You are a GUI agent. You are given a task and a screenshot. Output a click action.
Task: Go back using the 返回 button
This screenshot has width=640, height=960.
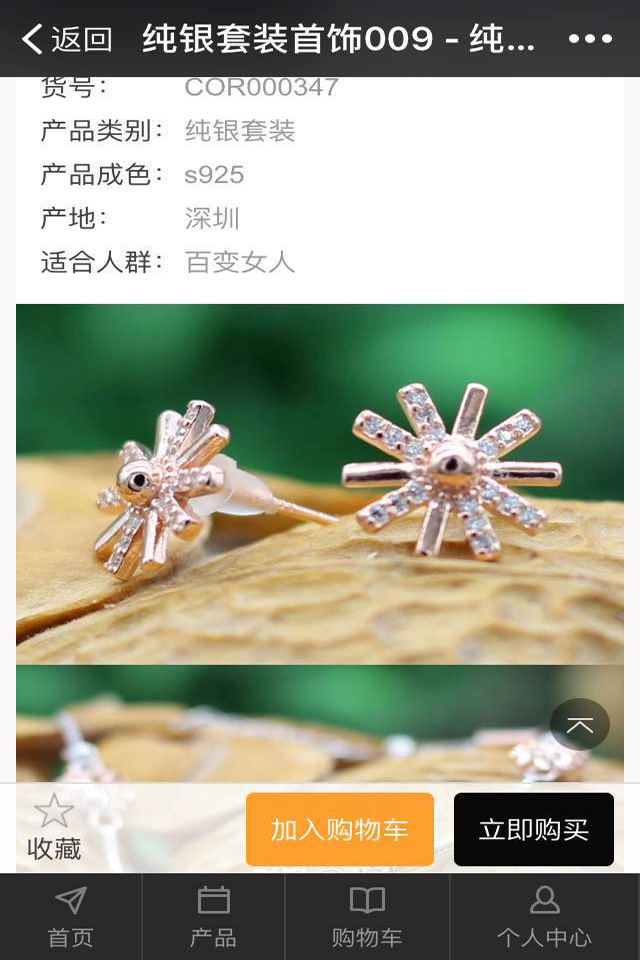pos(66,39)
